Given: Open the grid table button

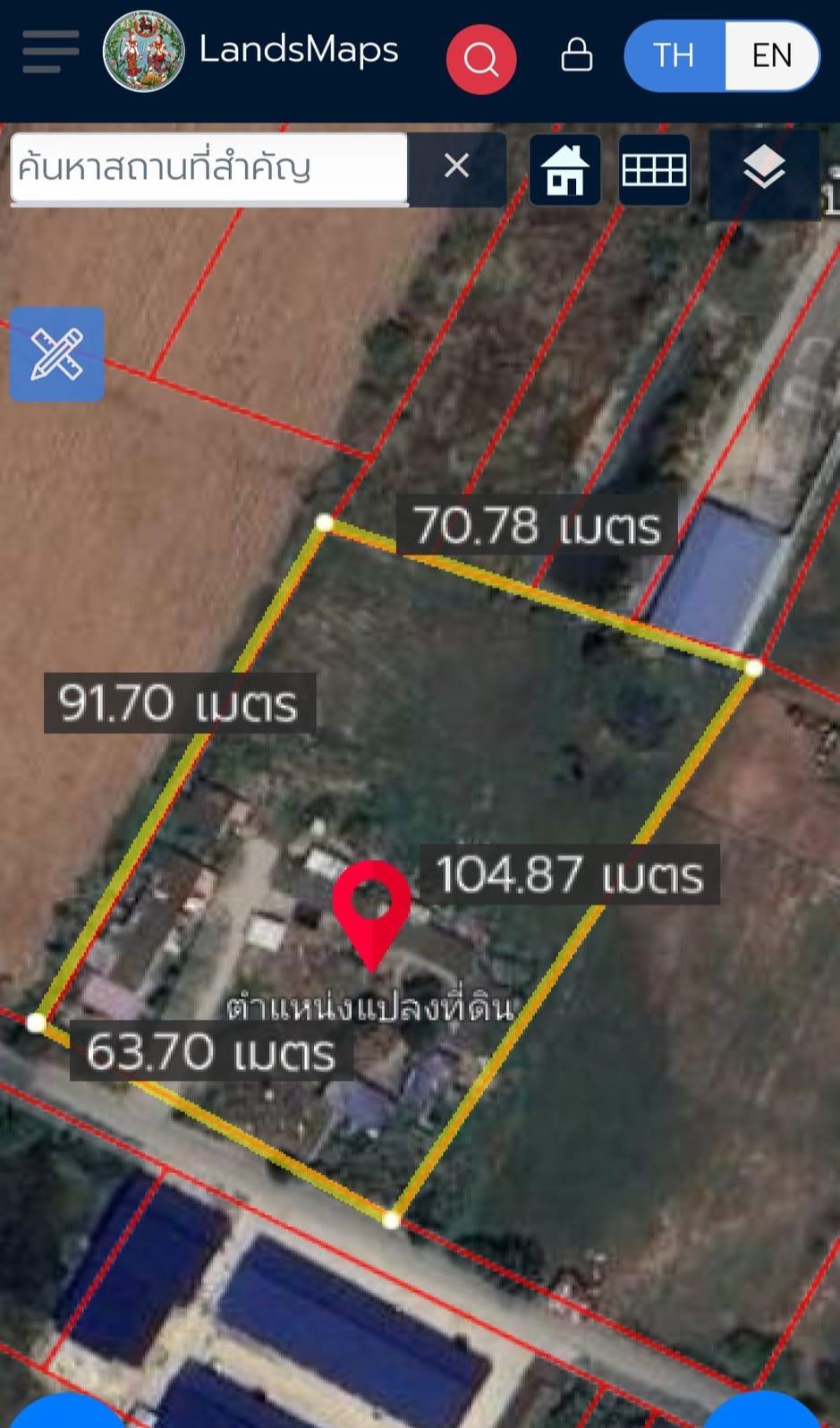Looking at the screenshot, I should 654,170.
